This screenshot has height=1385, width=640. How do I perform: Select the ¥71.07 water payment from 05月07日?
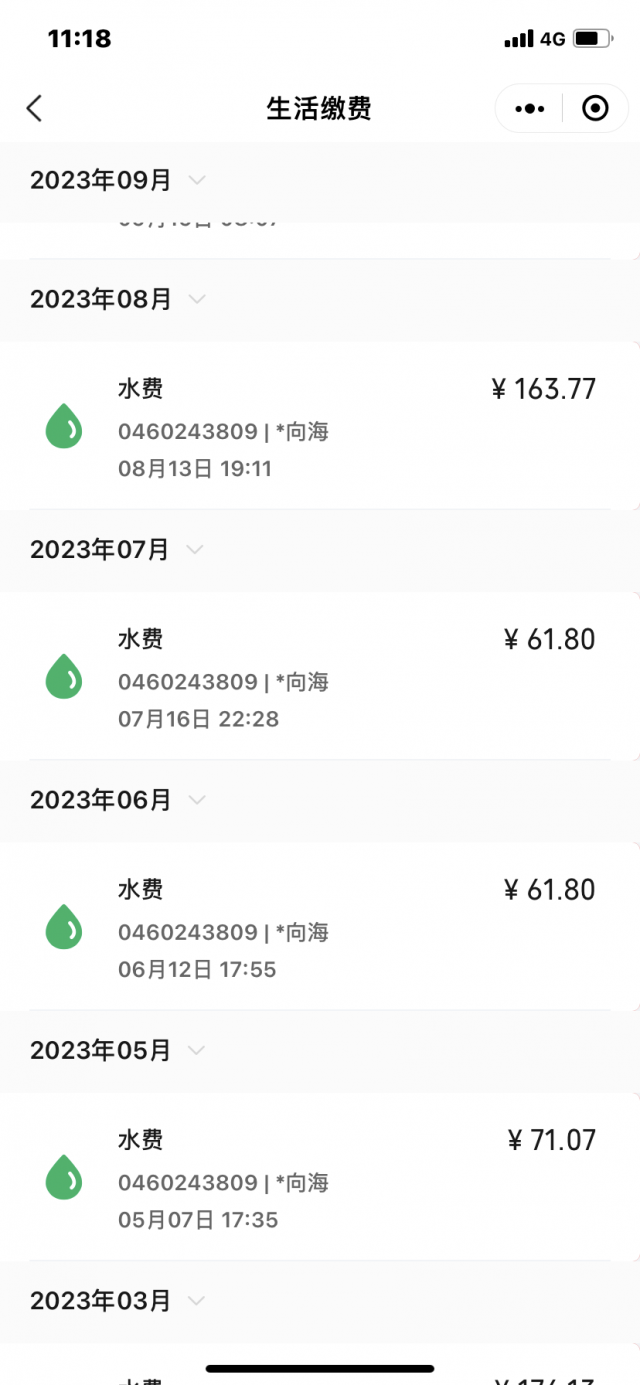coord(320,1178)
